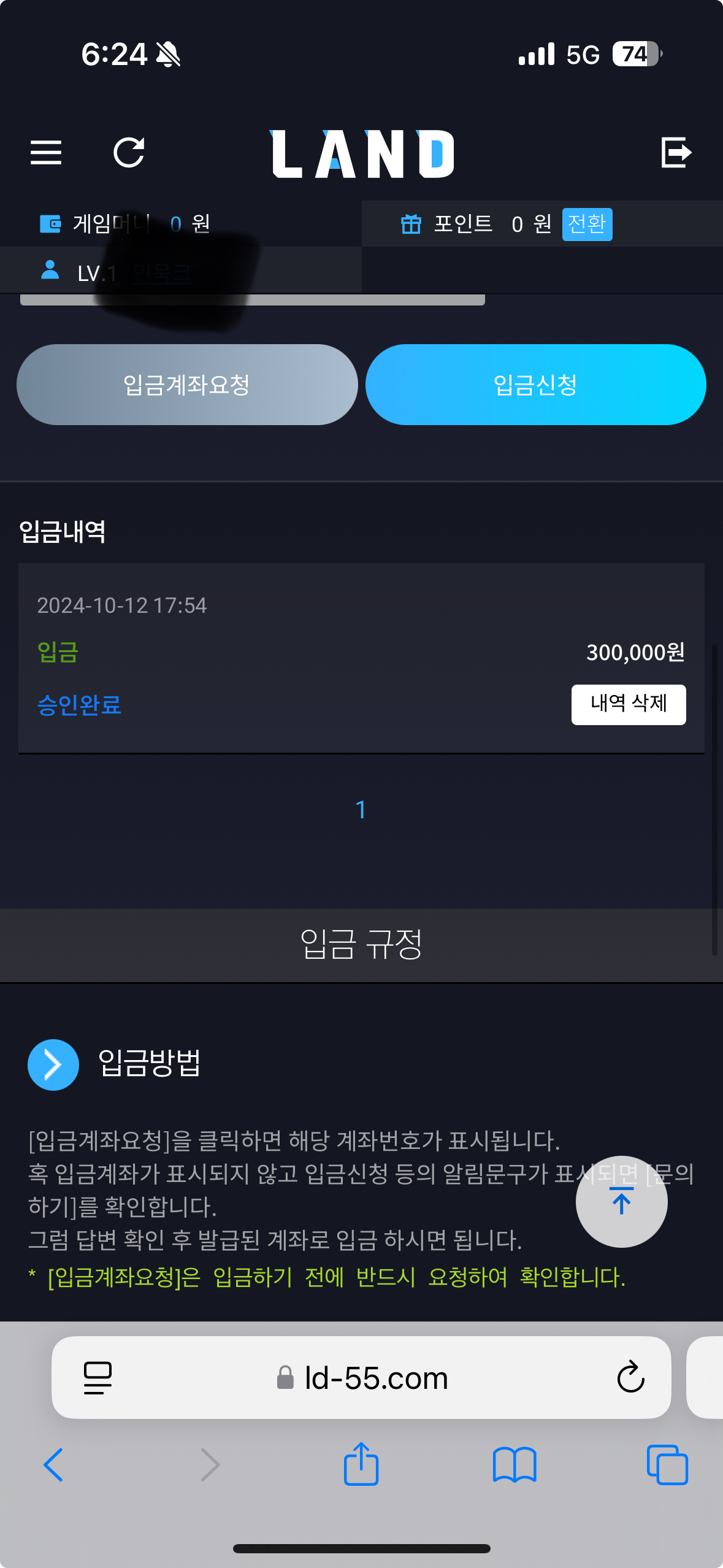723x1568 pixels.
Task: Tap the site refresh icon
Action: tap(129, 152)
